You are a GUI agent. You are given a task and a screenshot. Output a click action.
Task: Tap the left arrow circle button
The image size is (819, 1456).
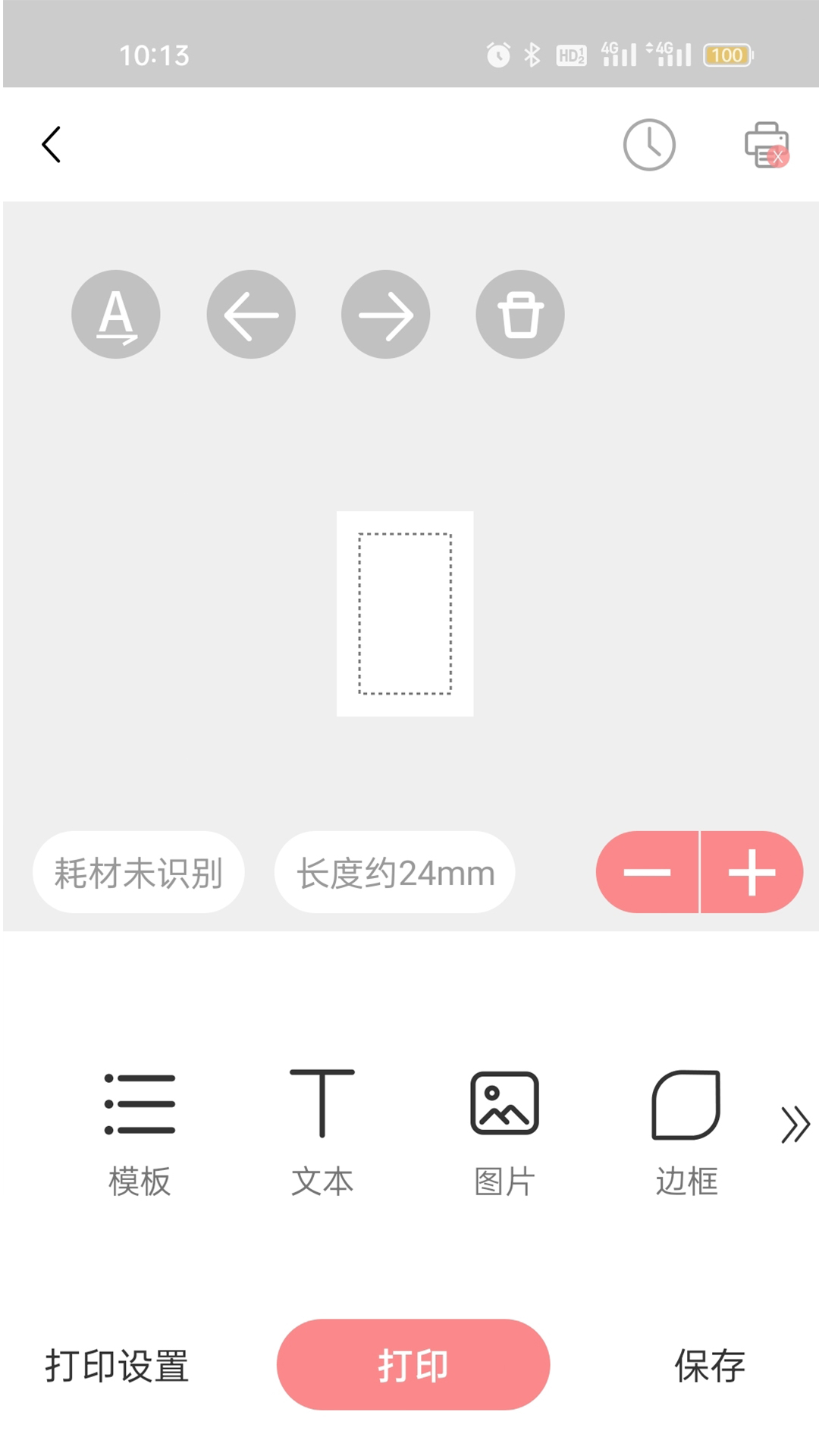[x=251, y=315]
